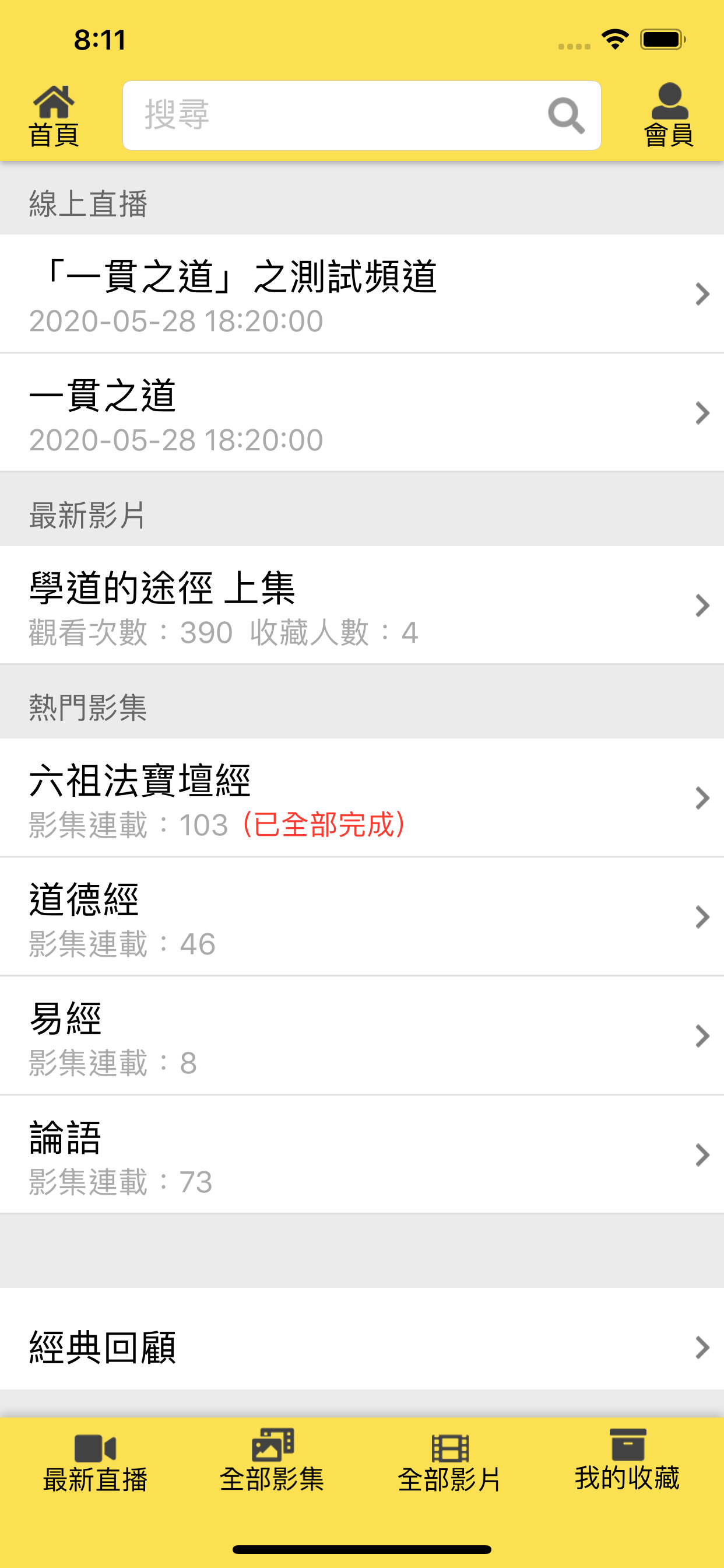Open the video 學道的途徑 上集
This screenshot has width=724, height=1568.
[x=362, y=605]
